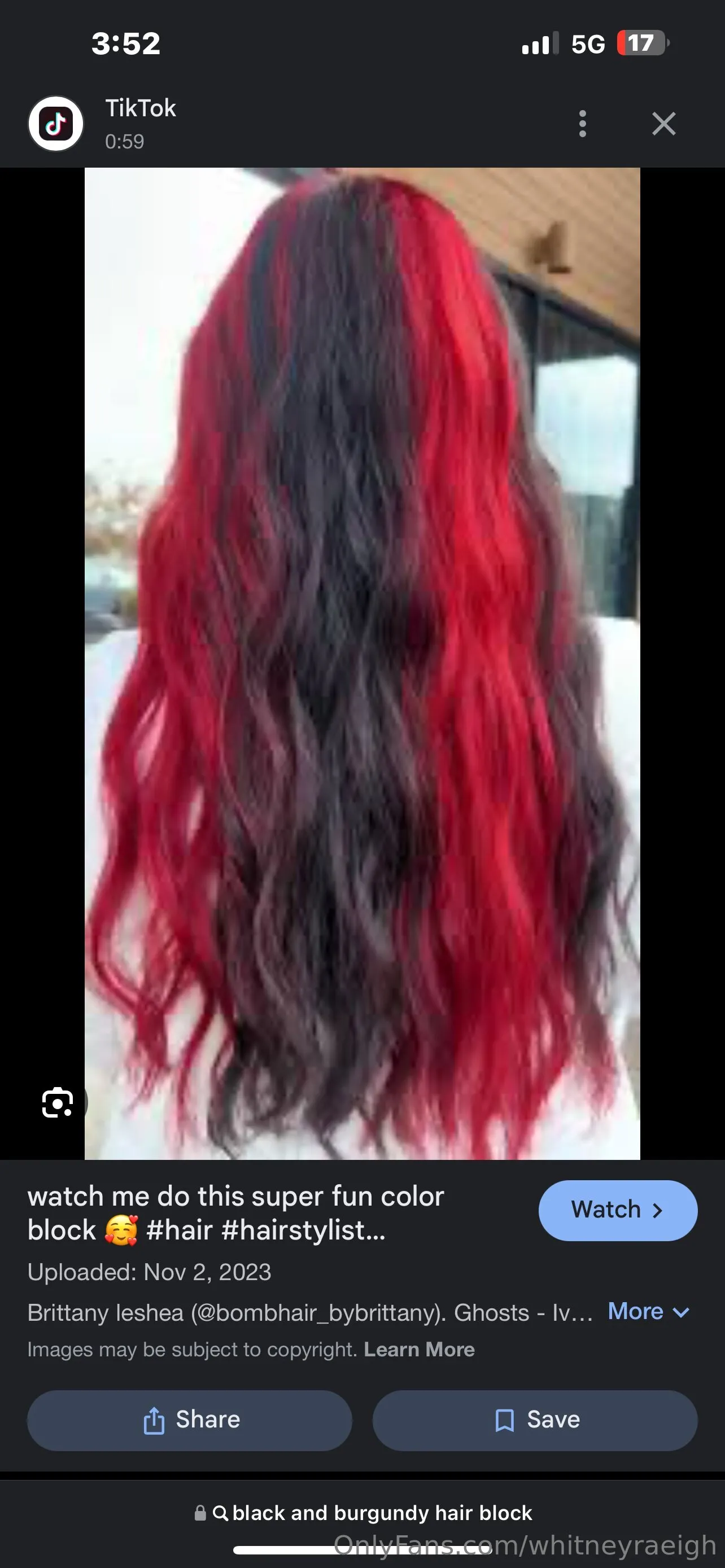Search this image with Google Lens
The image size is (725, 1568).
(58, 1102)
